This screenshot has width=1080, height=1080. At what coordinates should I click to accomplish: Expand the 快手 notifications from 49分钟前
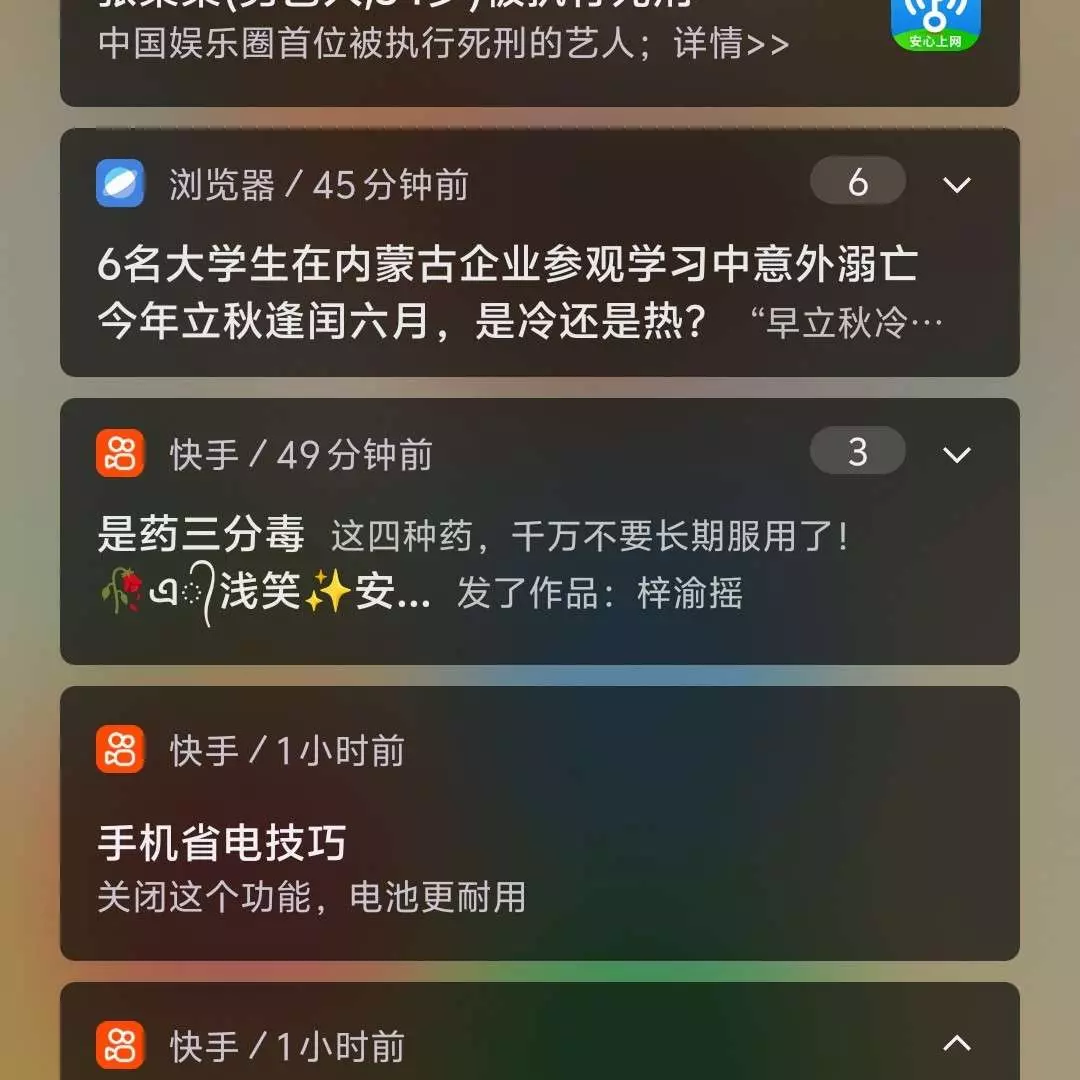(956, 455)
